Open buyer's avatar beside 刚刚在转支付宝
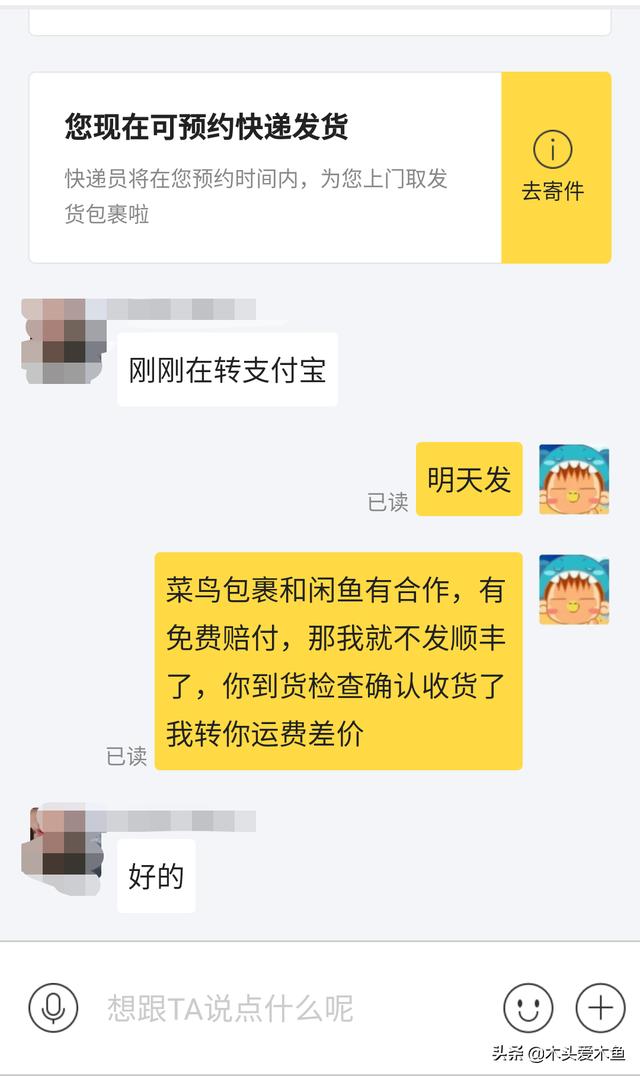This screenshot has width=640, height=1076. click(64, 340)
